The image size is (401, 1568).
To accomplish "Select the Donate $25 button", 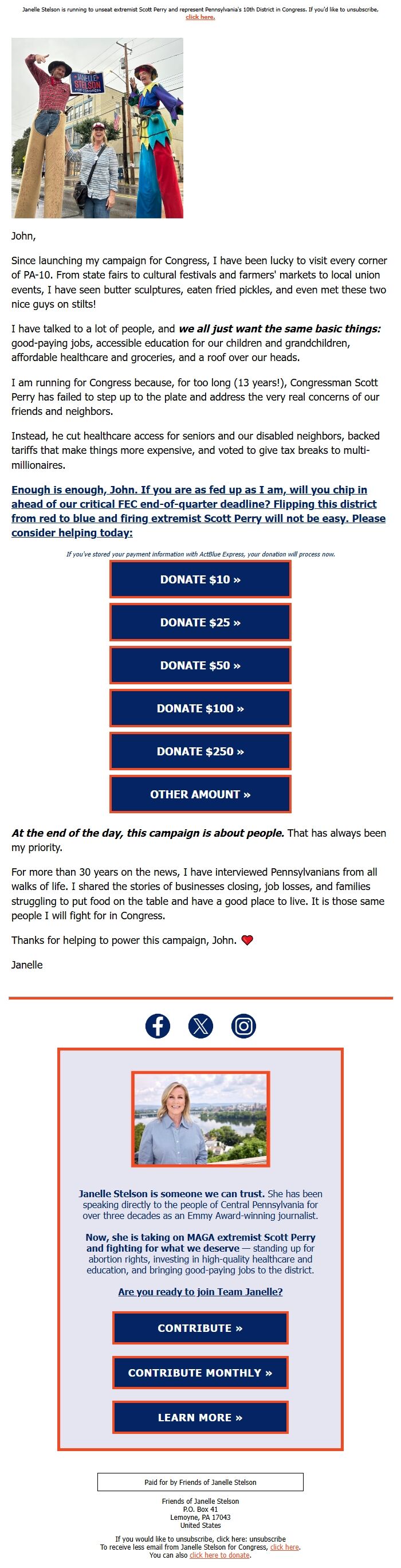I will coord(200,623).
